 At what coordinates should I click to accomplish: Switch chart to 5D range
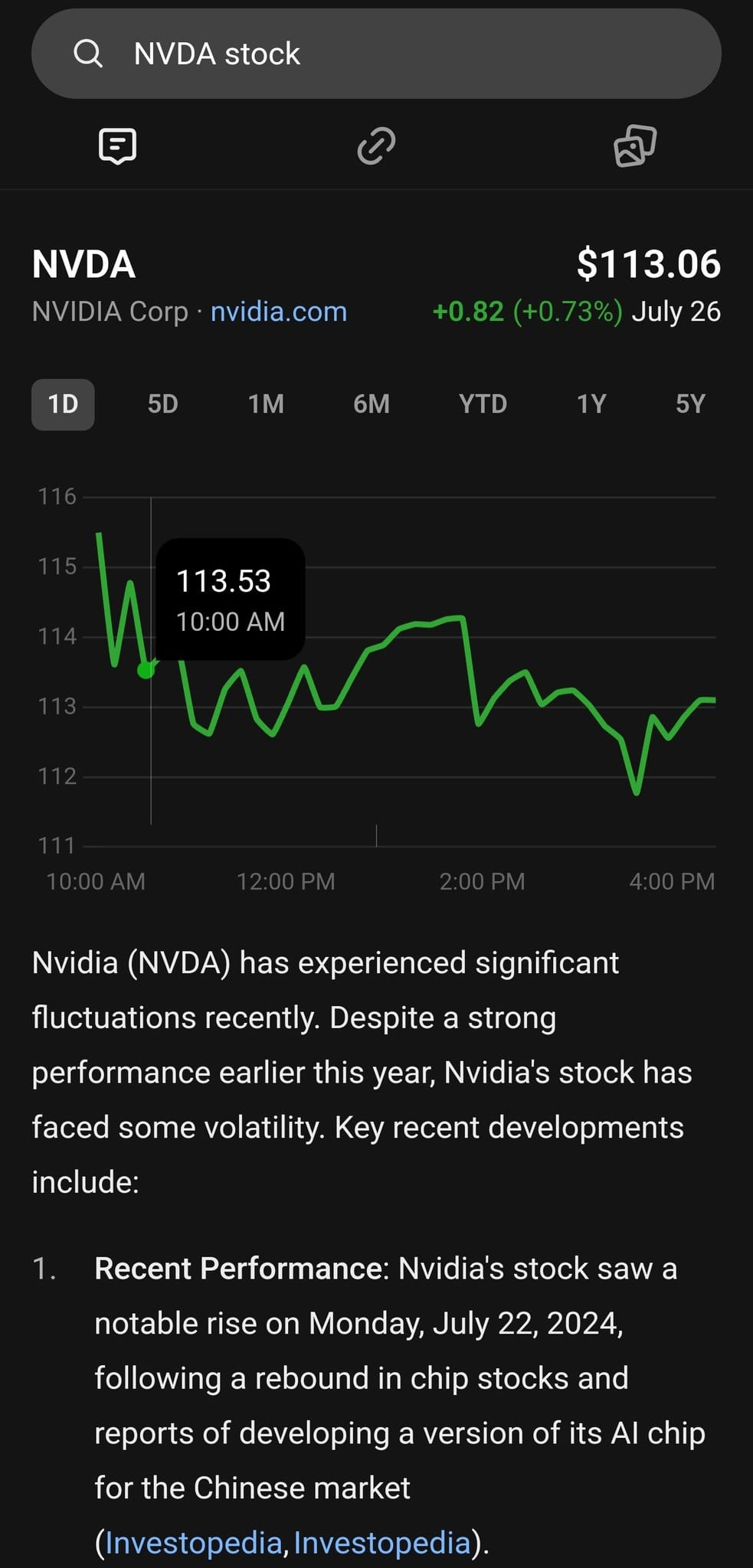tap(162, 404)
